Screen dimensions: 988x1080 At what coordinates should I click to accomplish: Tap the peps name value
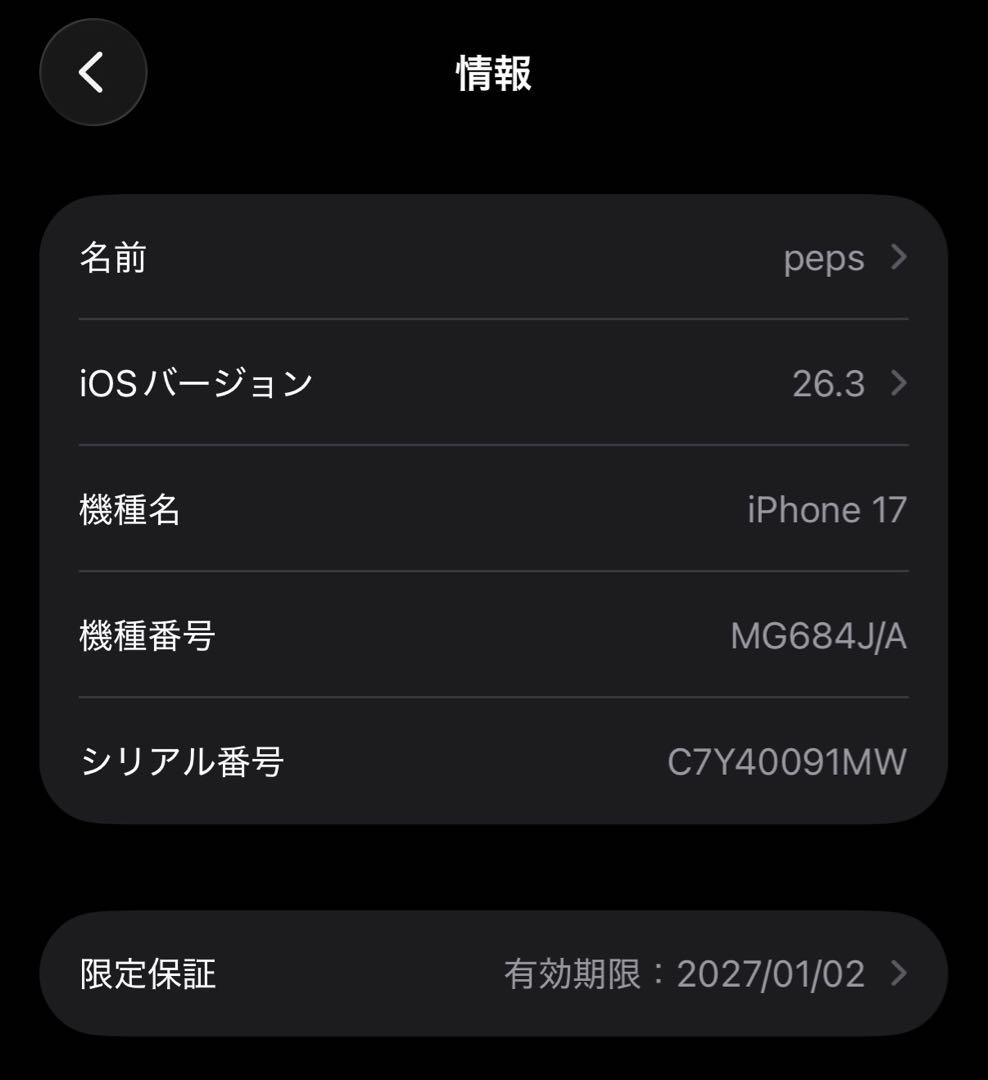827,258
